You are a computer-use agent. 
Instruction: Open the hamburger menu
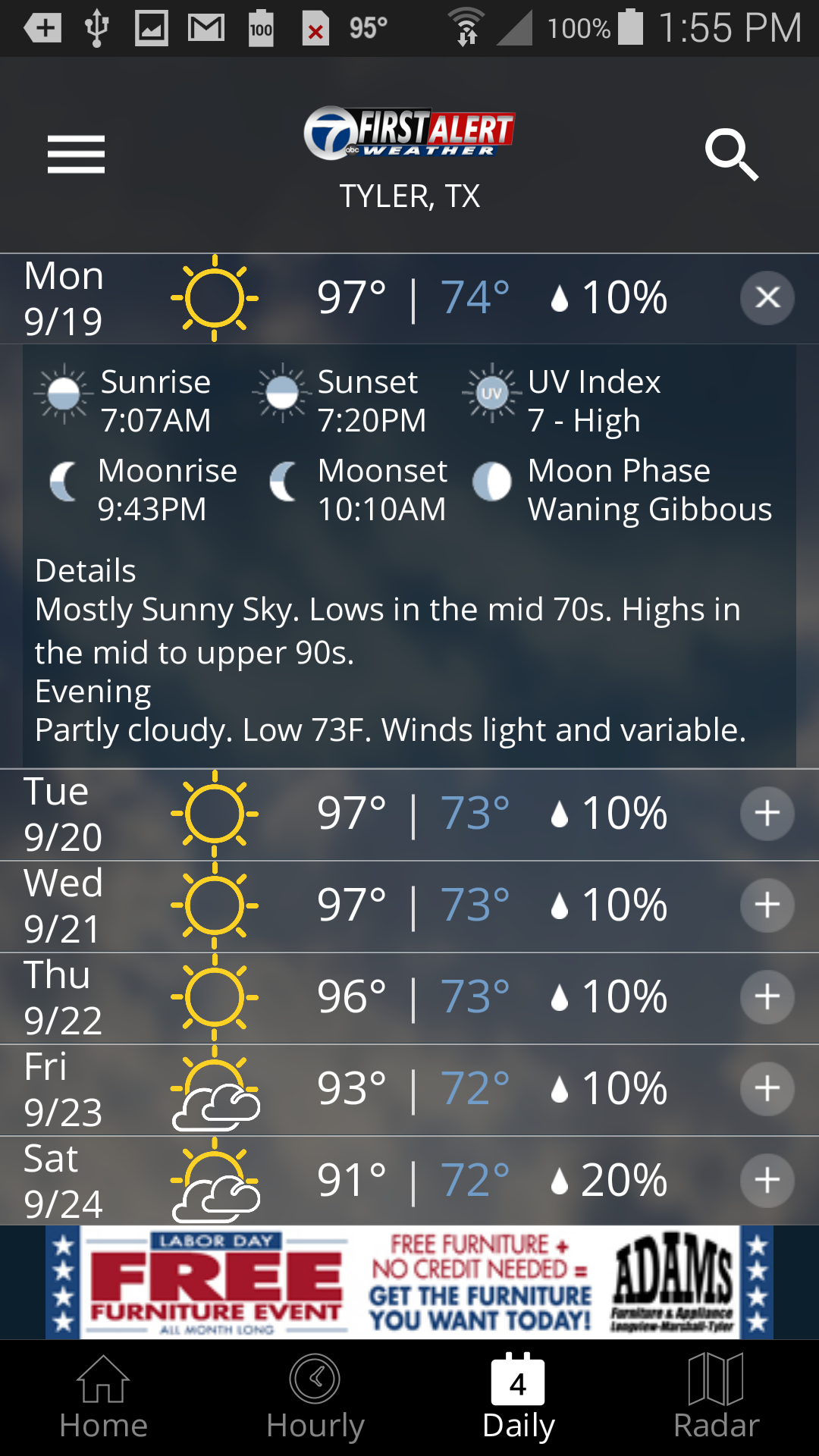point(76,155)
